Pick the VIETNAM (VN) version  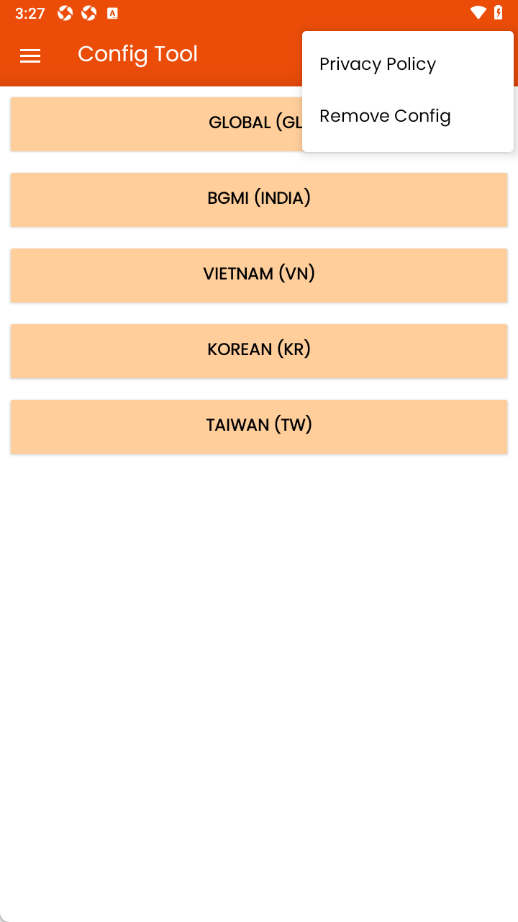tap(259, 275)
